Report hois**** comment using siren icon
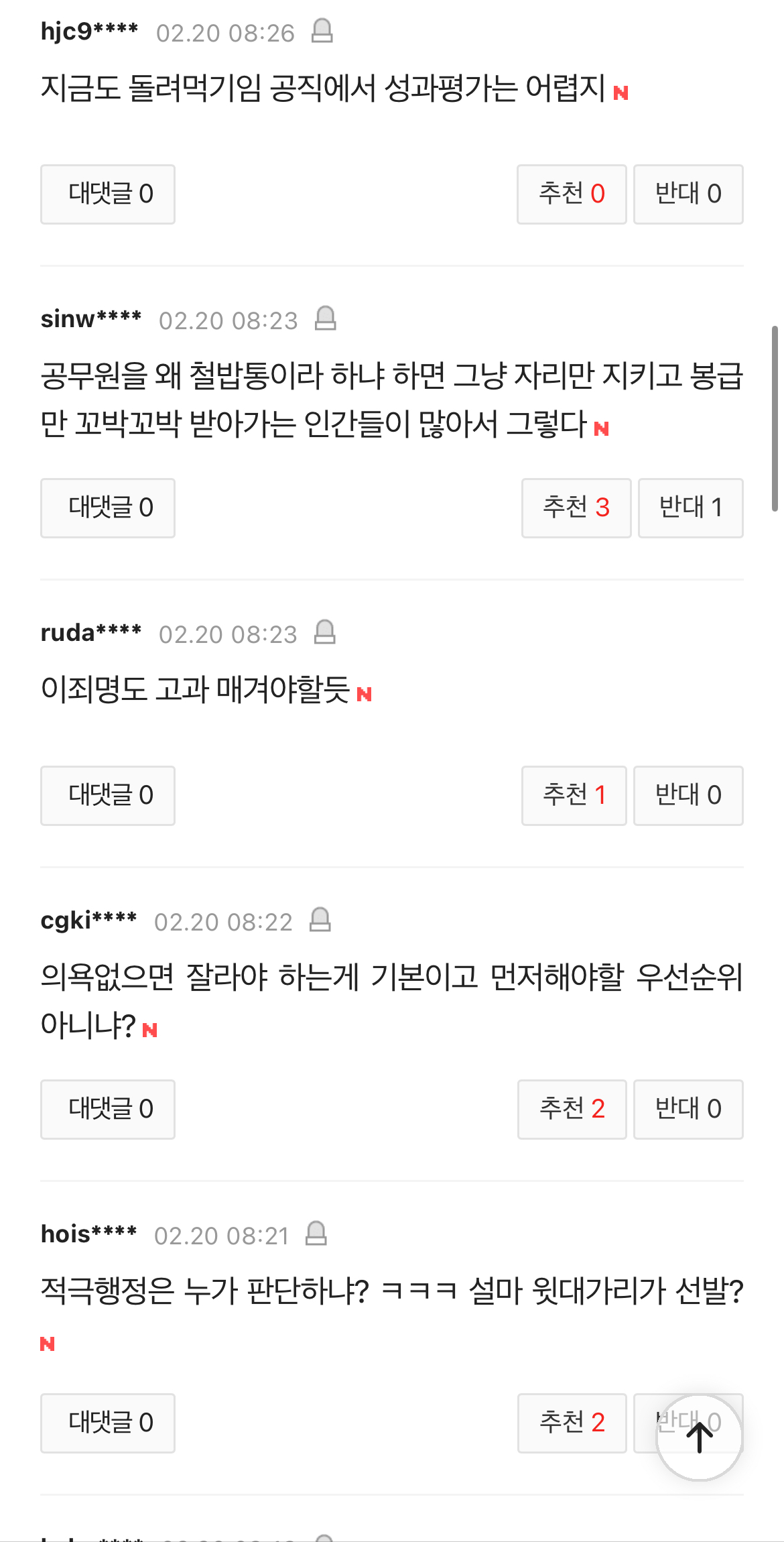Image resolution: width=784 pixels, height=1542 pixels. [316, 1234]
